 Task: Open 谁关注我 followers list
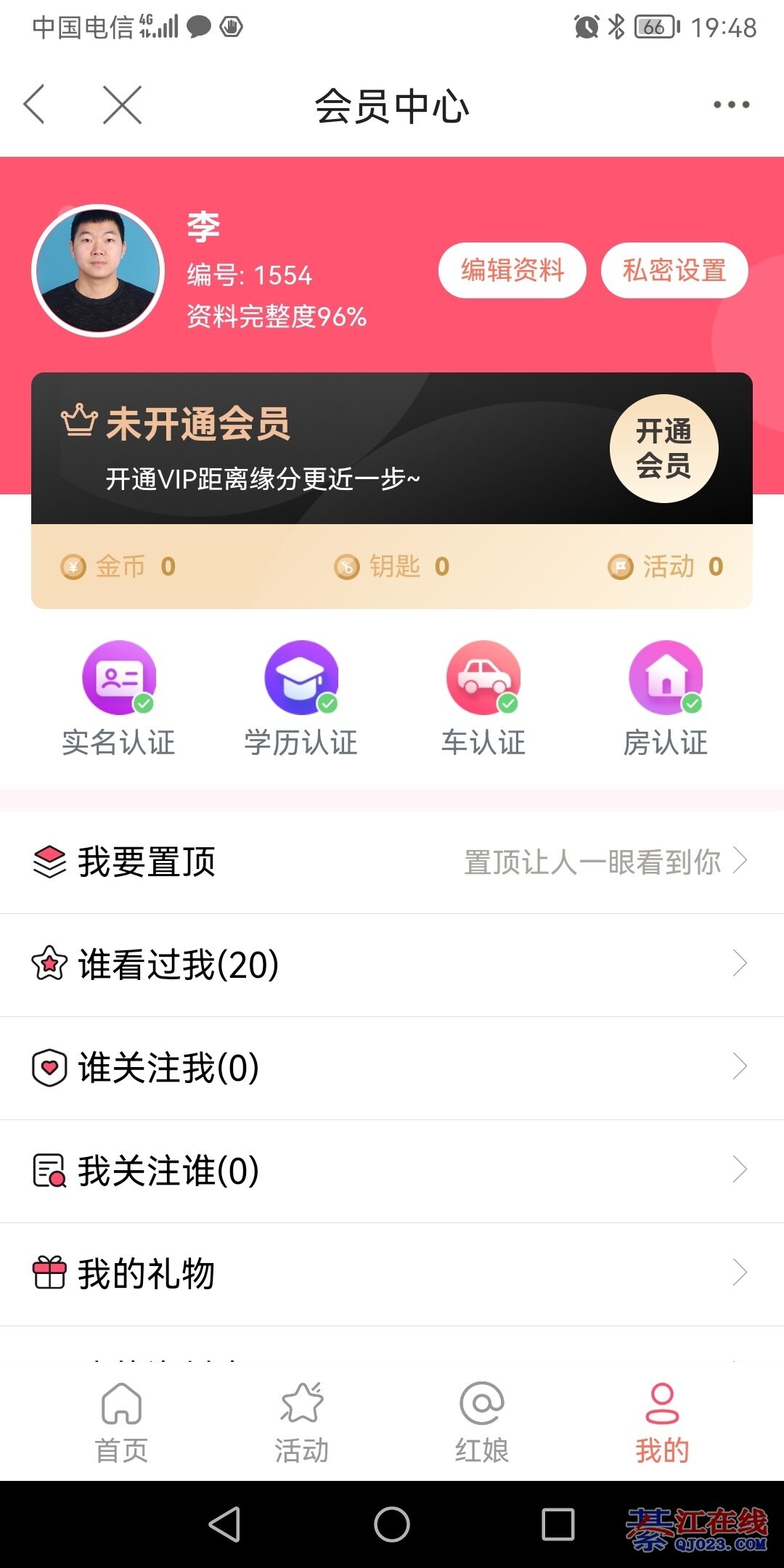pos(392,1068)
